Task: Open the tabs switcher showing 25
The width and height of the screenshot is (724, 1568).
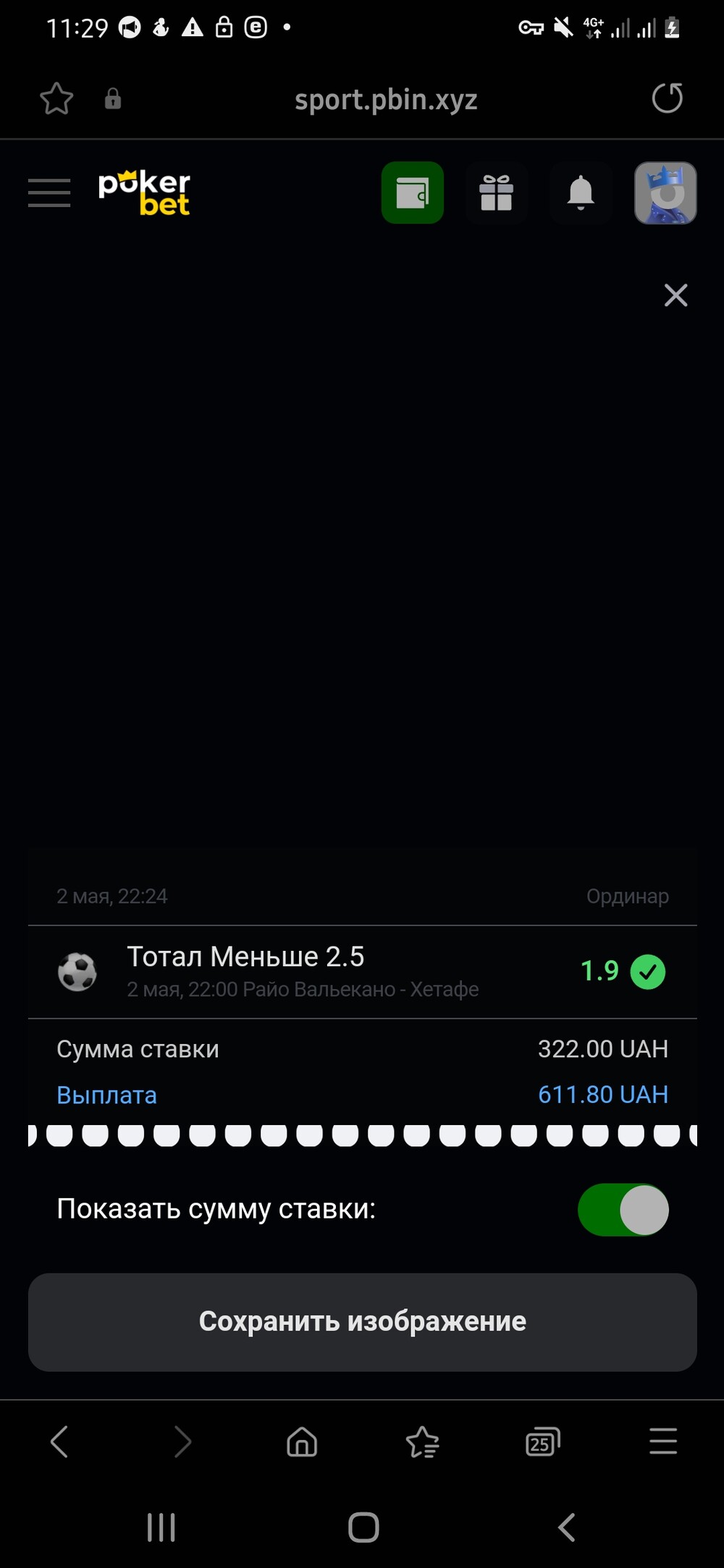Action: (543, 1441)
